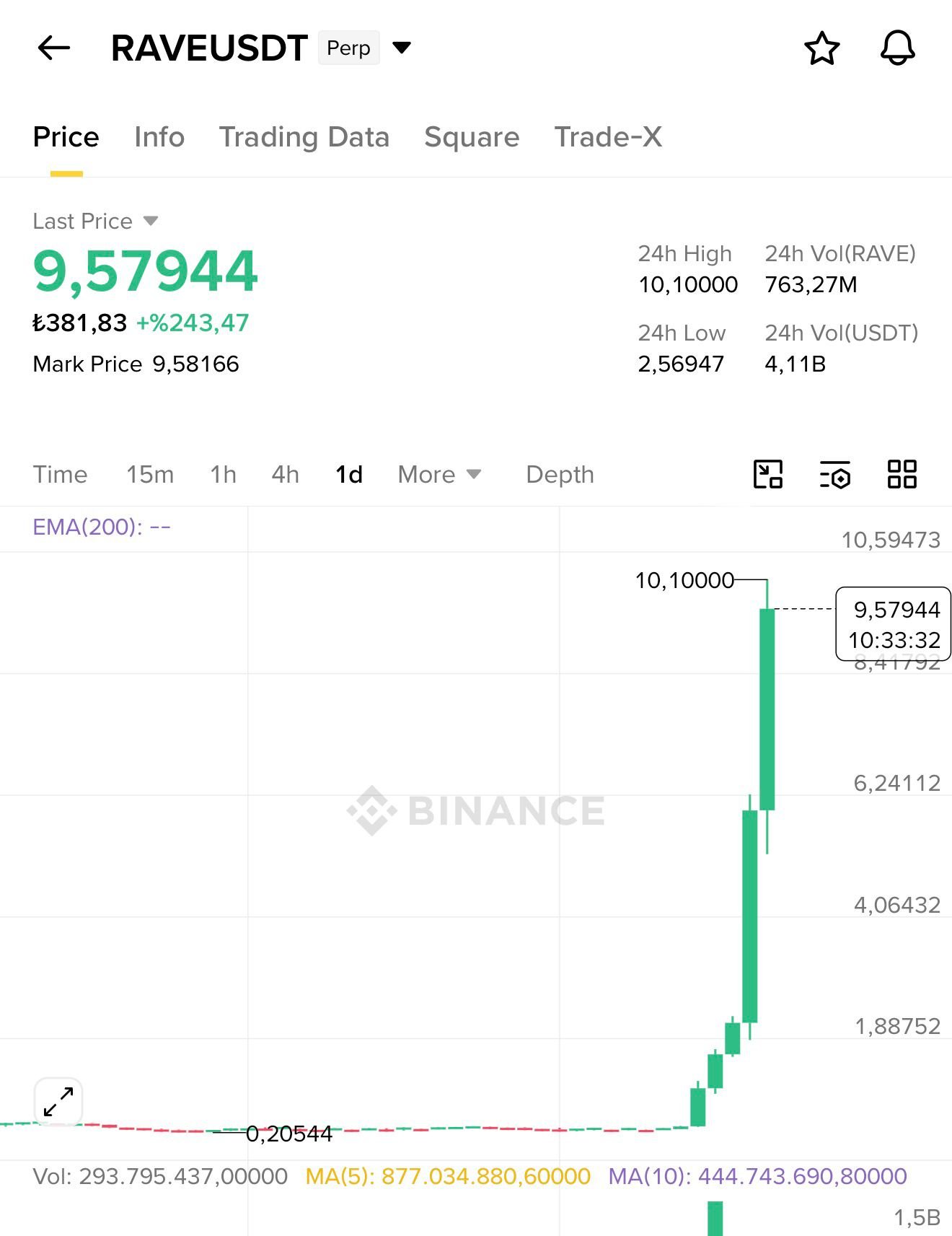Select the 1d chart interval
952x1236 pixels.
[x=349, y=475]
